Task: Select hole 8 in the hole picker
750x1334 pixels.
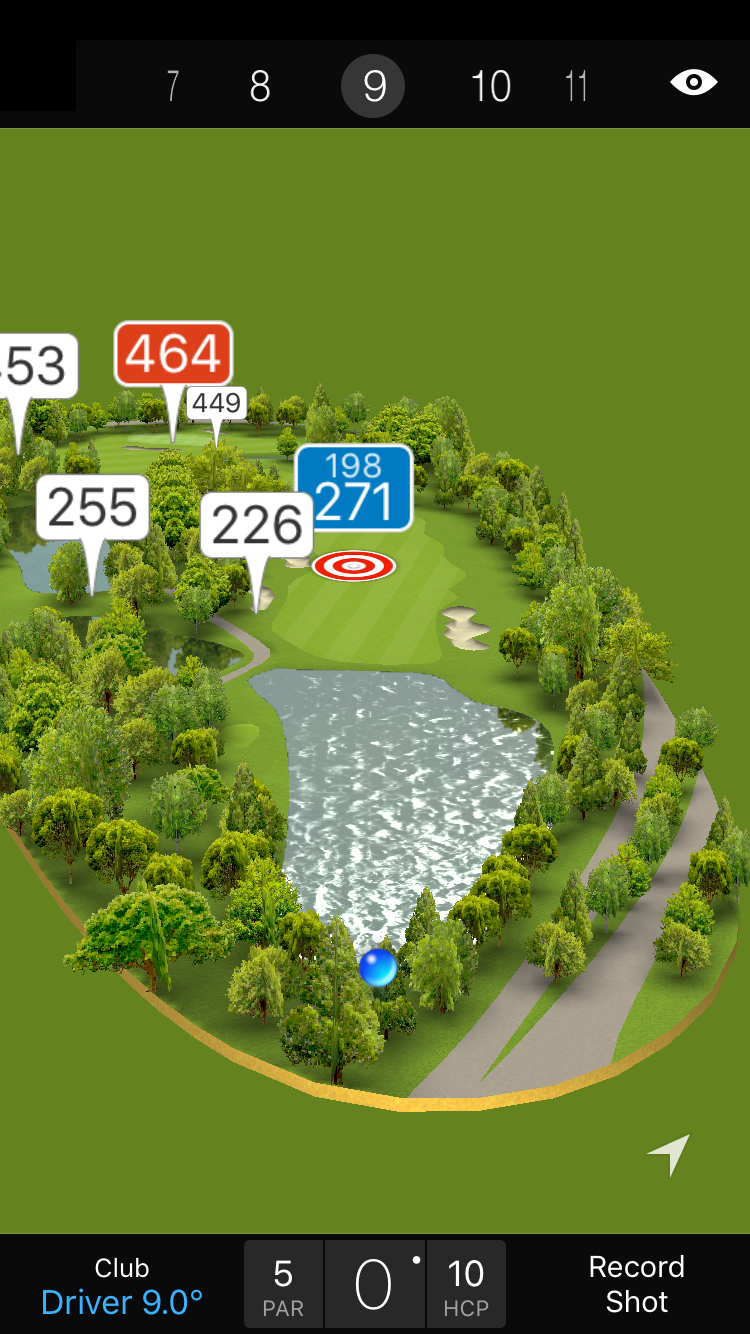Action: 260,87
